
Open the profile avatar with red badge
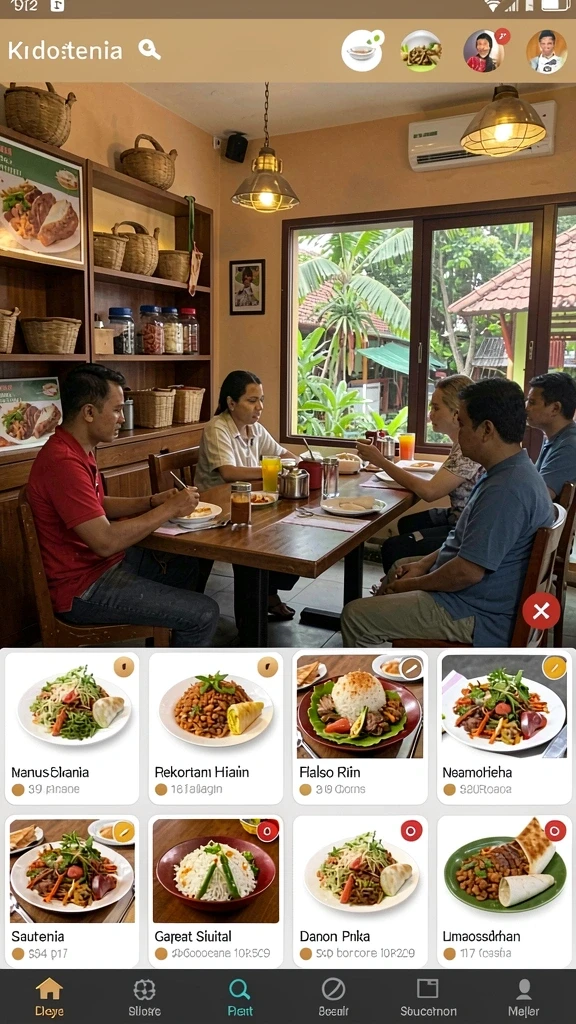(485, 50)
